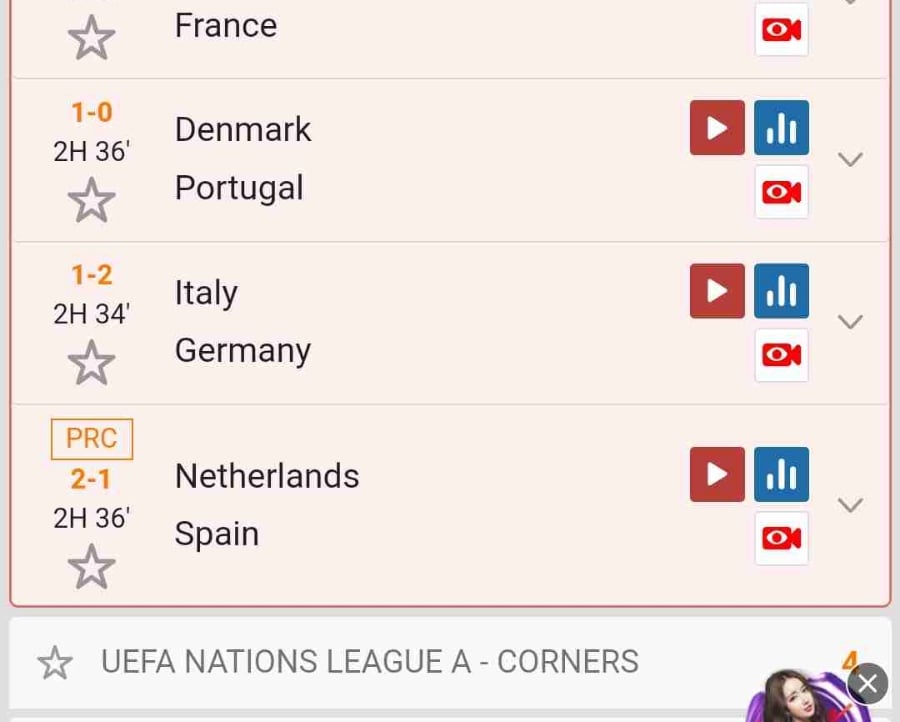This screenshot has height=722, width=900.
Task: Star the Italy vs Germany match
Action: pyautogui.click(x=91, y=363)
